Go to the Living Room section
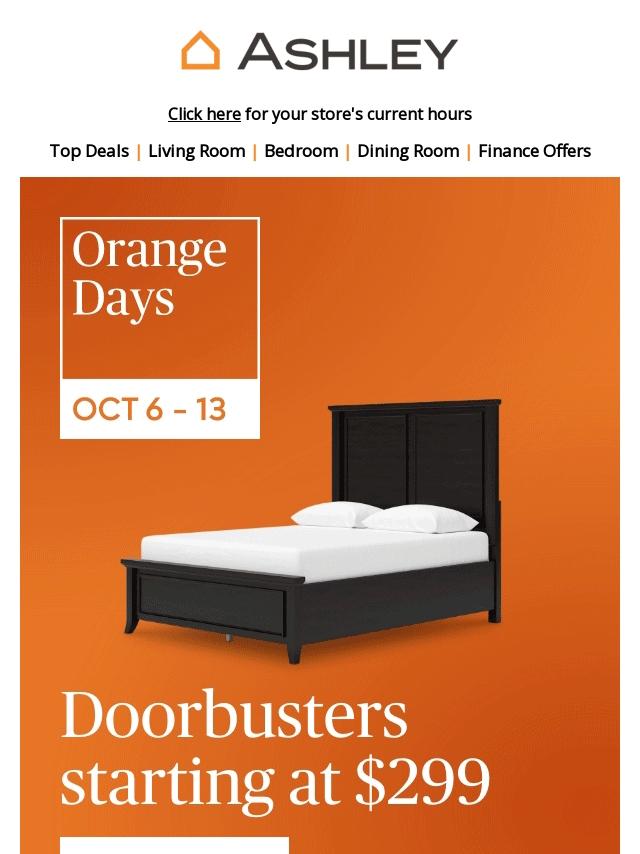 197,151
